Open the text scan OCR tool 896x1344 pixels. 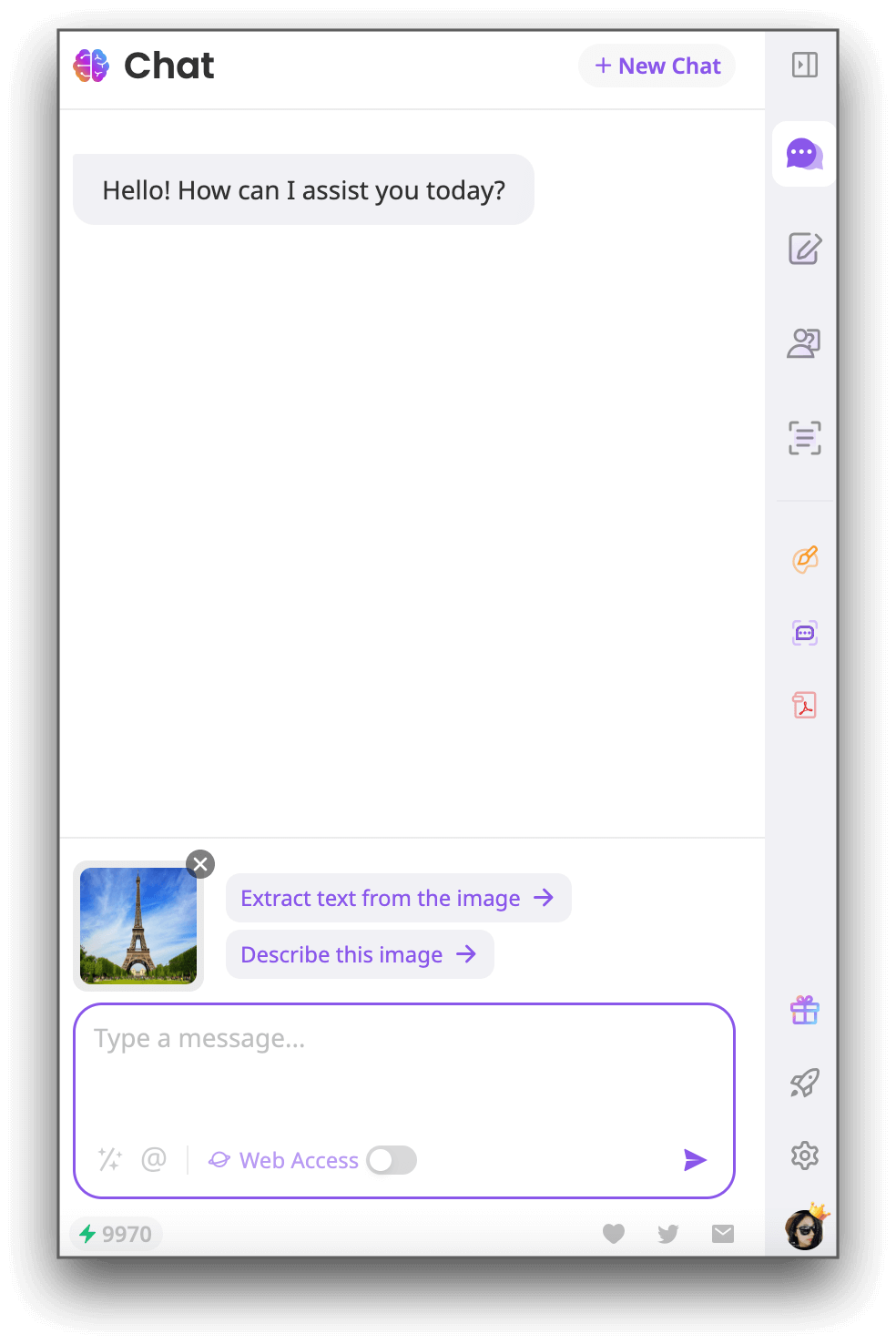click(804, 438)
